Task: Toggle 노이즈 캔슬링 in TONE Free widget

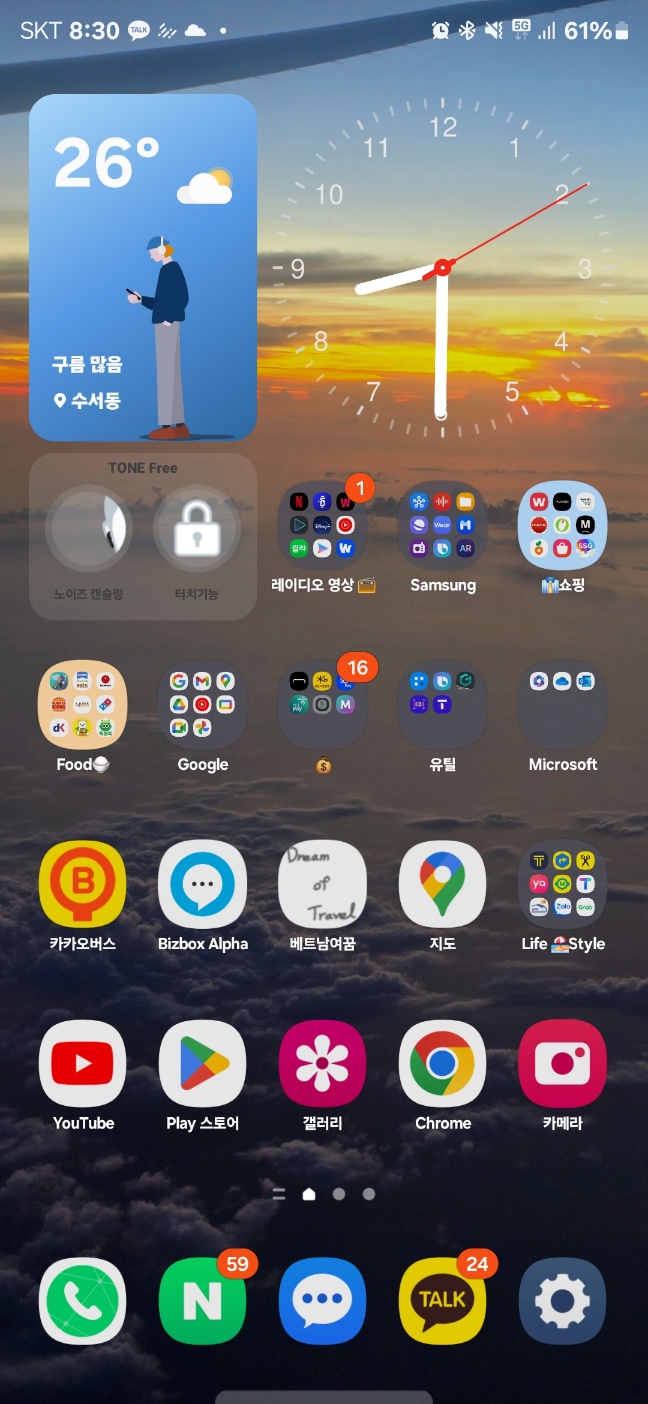Action: pyautogui.click(x=89, y=527)
